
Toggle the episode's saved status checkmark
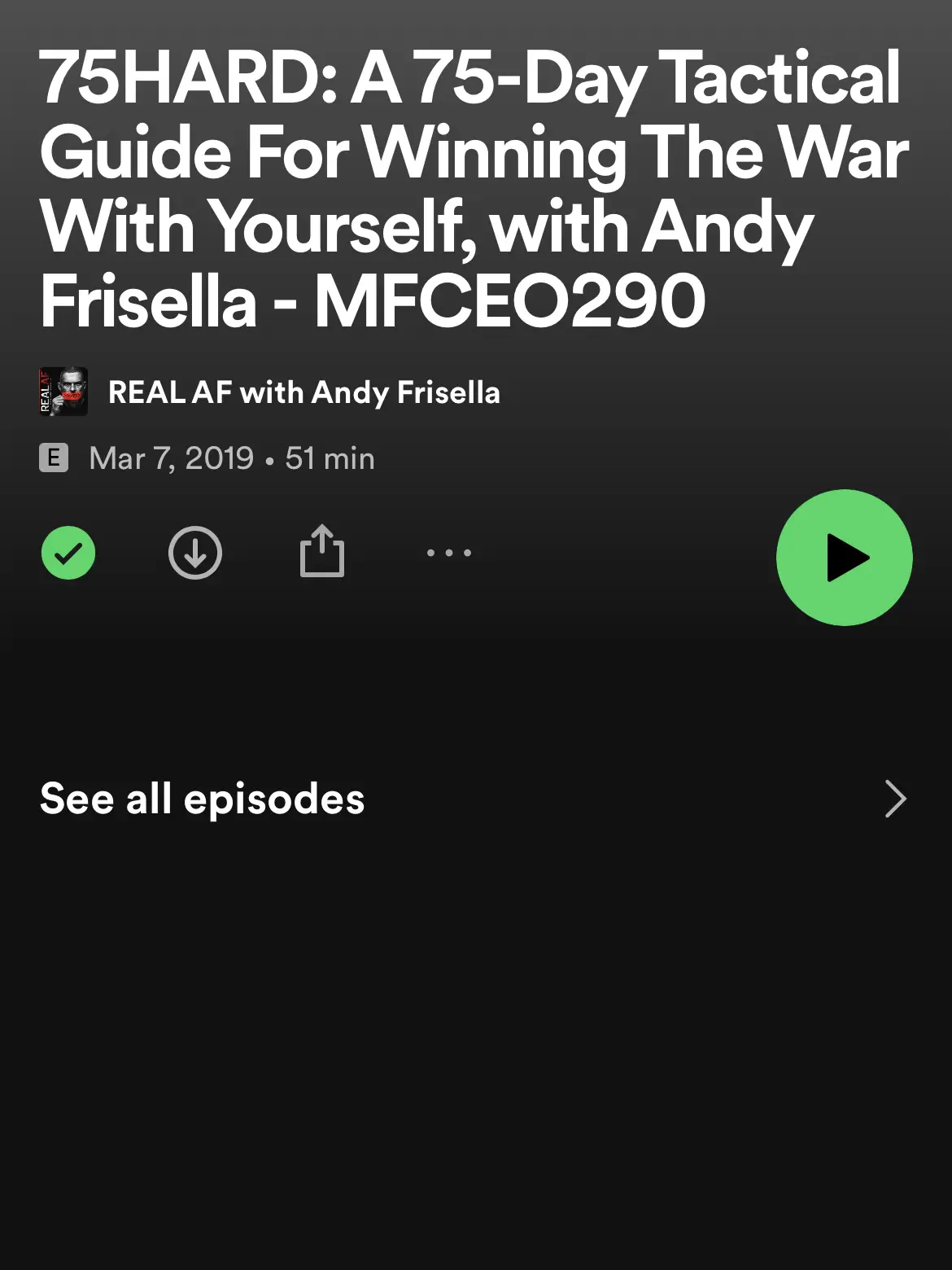pyautogui.click(x=68, y=553)
